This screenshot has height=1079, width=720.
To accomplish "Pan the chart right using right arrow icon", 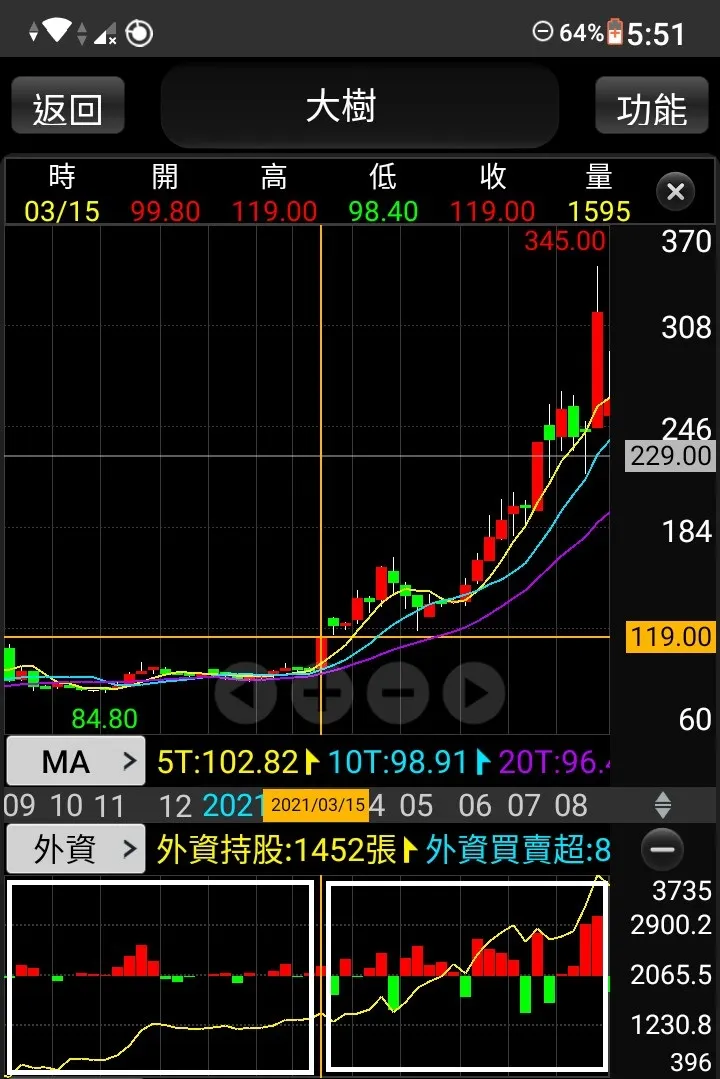I will pyautogui.click(x=474, y=692).
